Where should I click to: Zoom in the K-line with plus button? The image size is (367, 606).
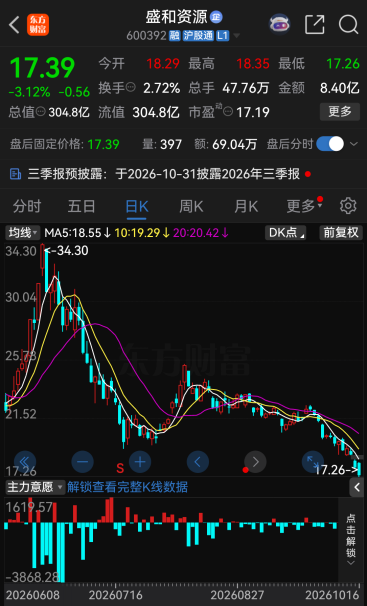140,462
